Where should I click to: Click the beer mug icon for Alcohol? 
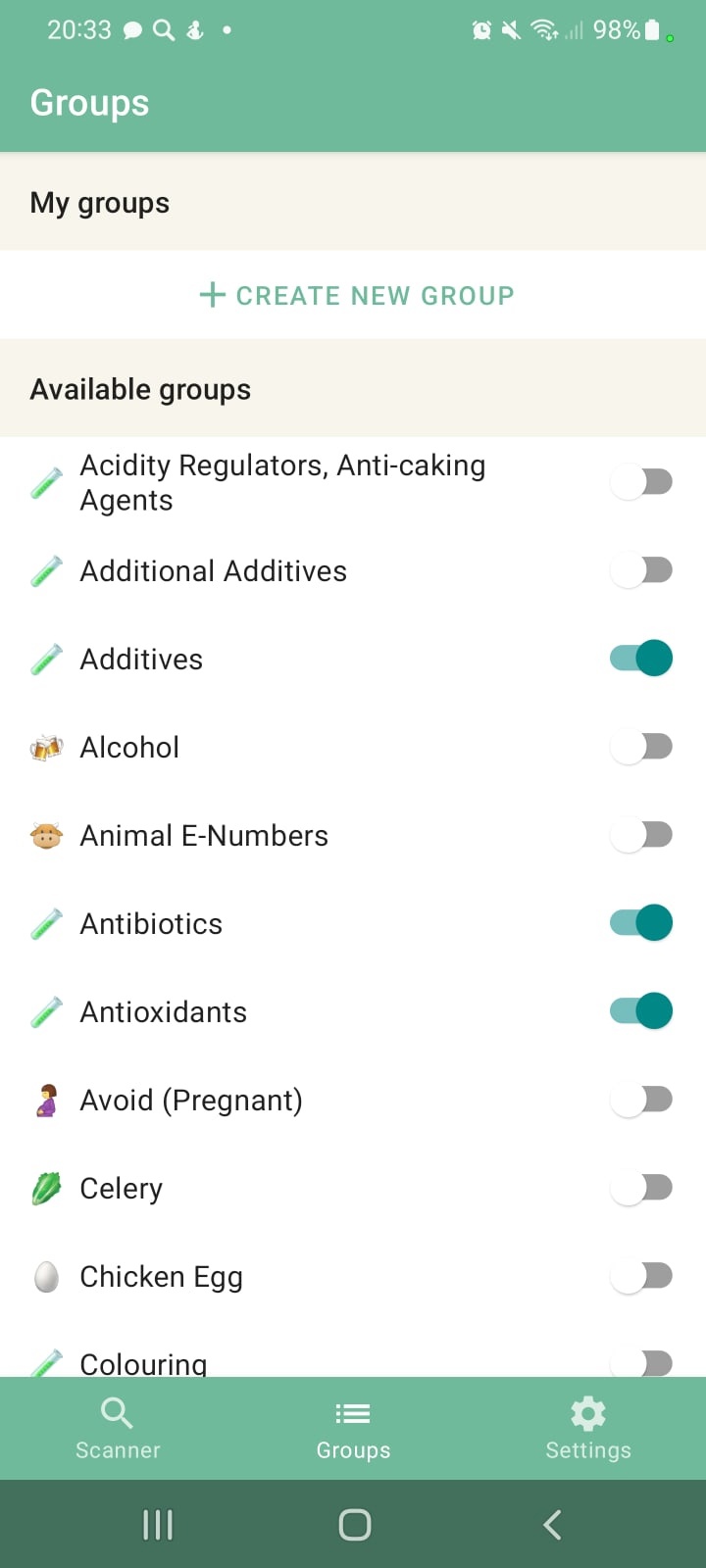tap(46, 746)
